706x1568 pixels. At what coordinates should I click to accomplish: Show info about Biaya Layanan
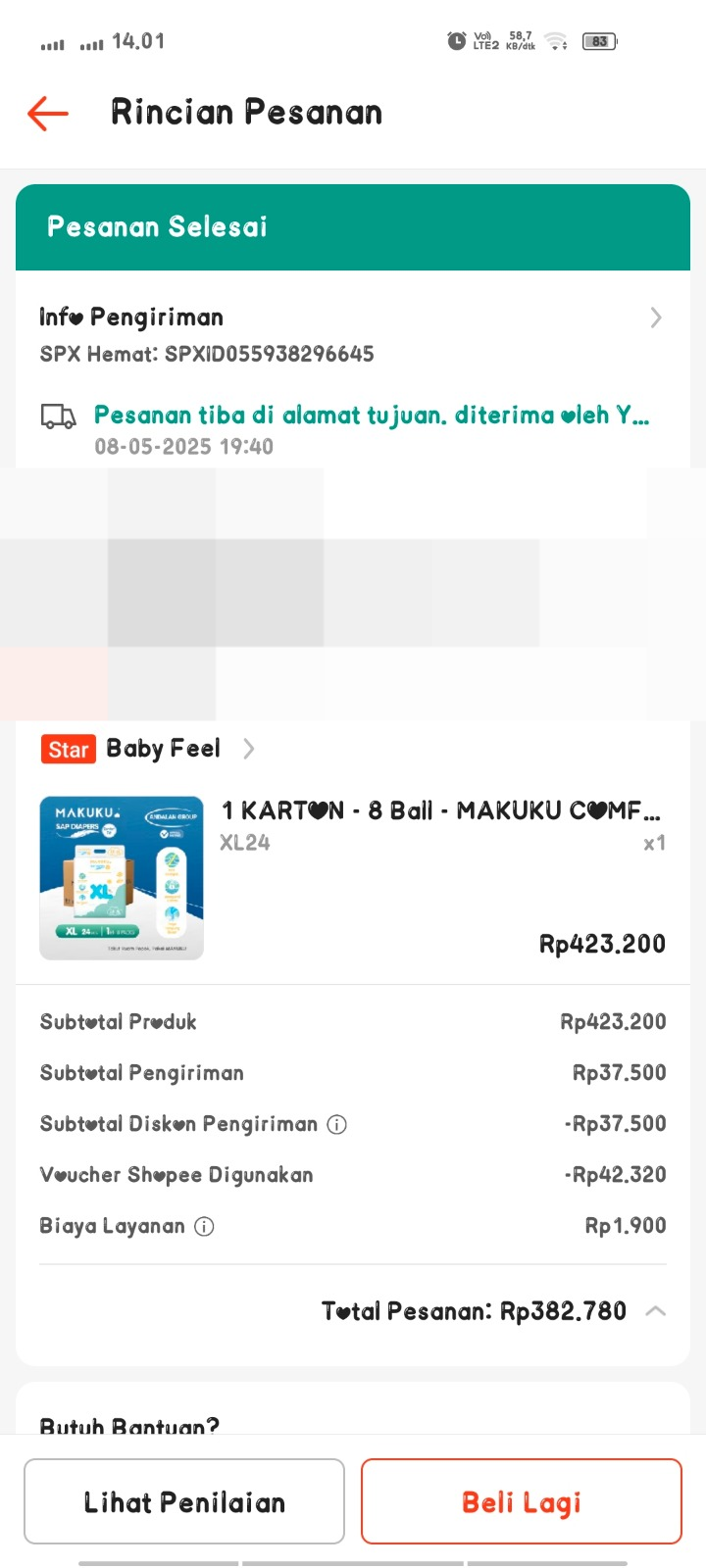pyautogui.click(x=204, y=1226)
